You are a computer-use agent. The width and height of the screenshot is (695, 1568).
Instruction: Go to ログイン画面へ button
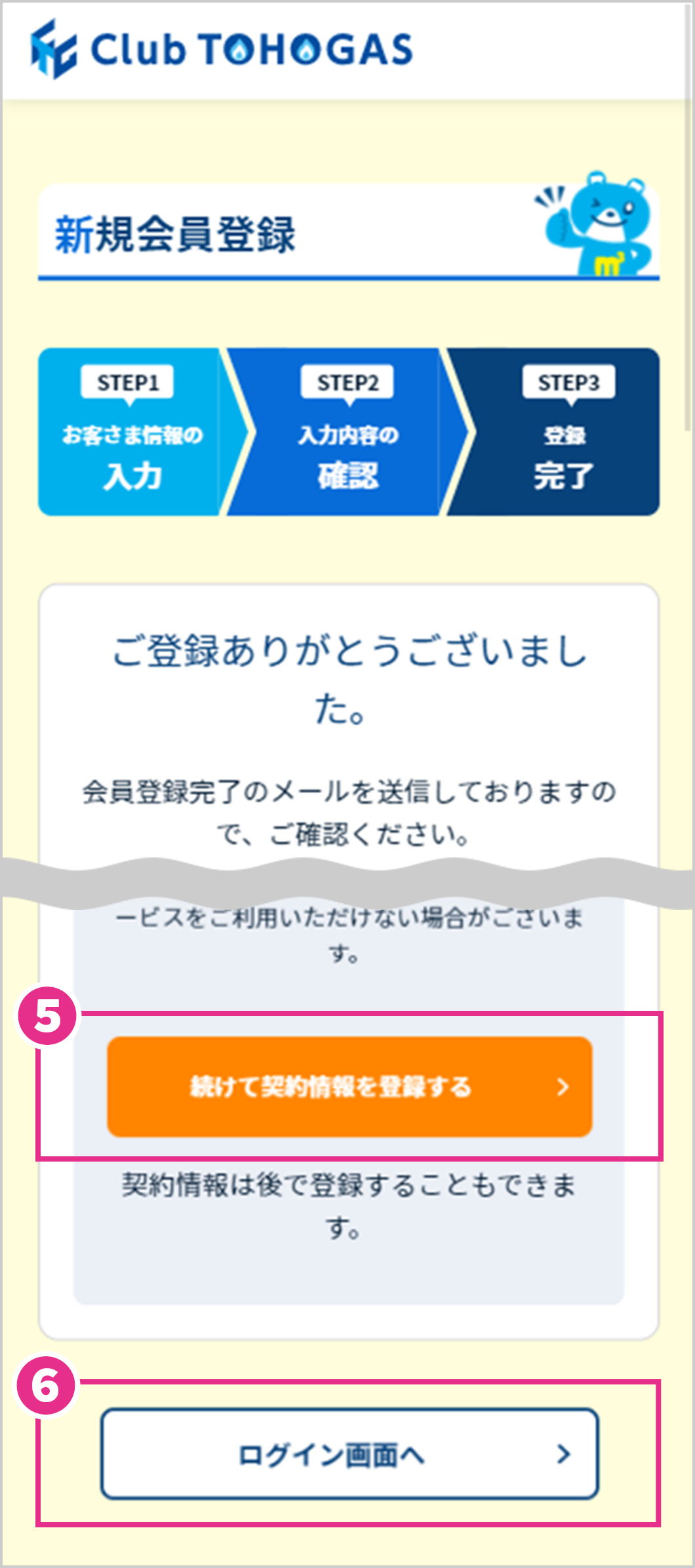pyautogui.click(x=349, y=1454)
